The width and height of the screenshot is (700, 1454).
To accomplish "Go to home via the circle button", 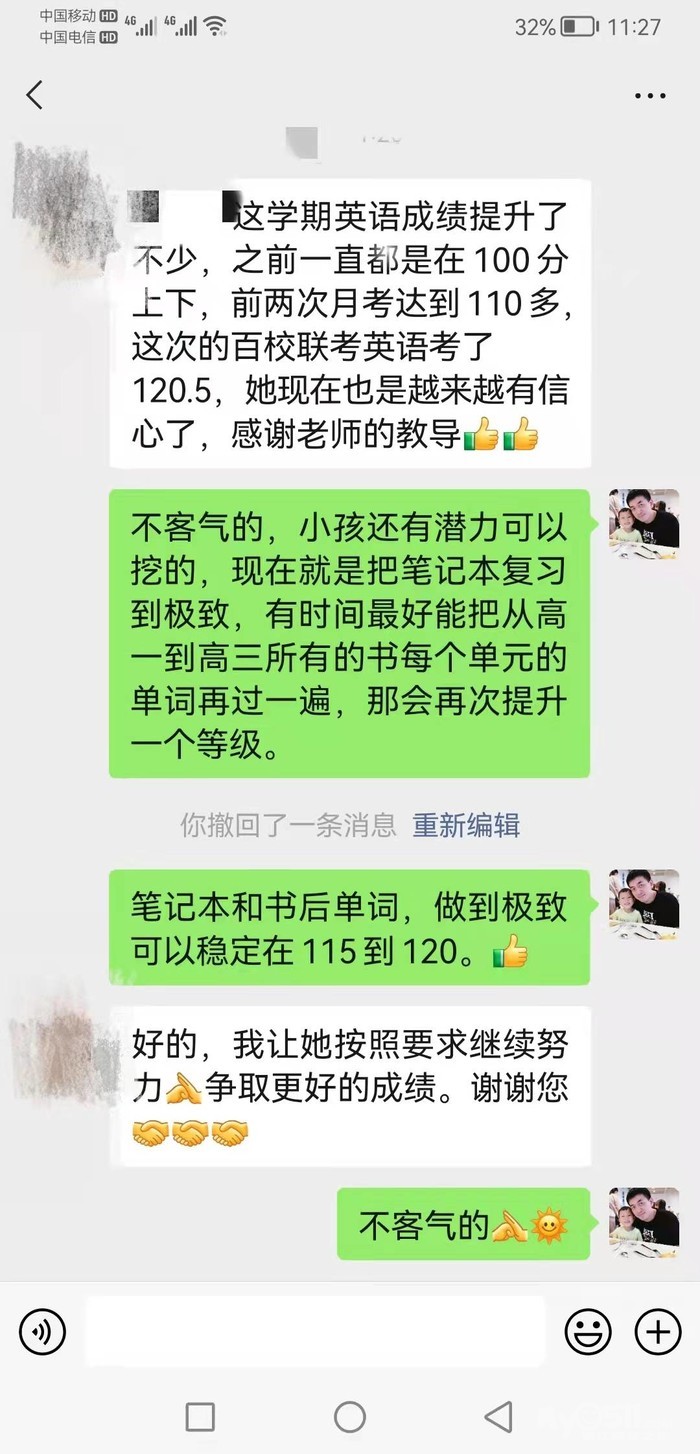I will pos(350,1416).
